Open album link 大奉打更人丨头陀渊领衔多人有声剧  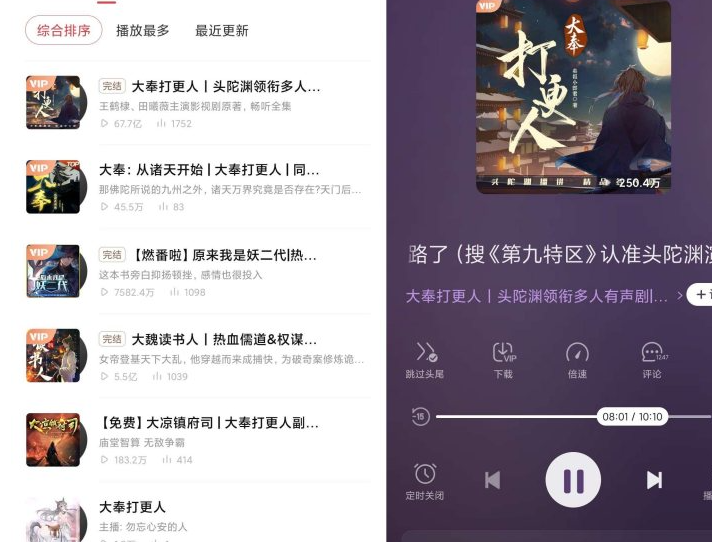pyautogui.click(x=538, y=296)
